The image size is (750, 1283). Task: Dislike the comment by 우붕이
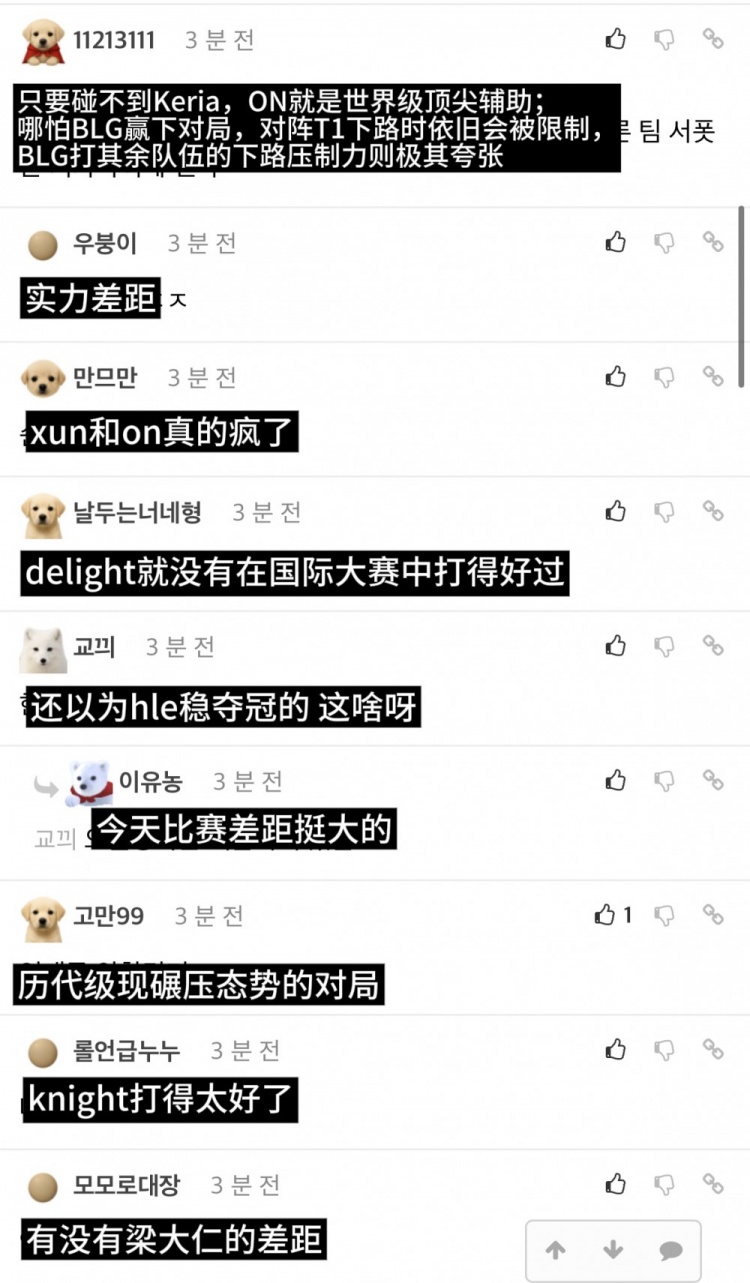click(x=664, y=242)
